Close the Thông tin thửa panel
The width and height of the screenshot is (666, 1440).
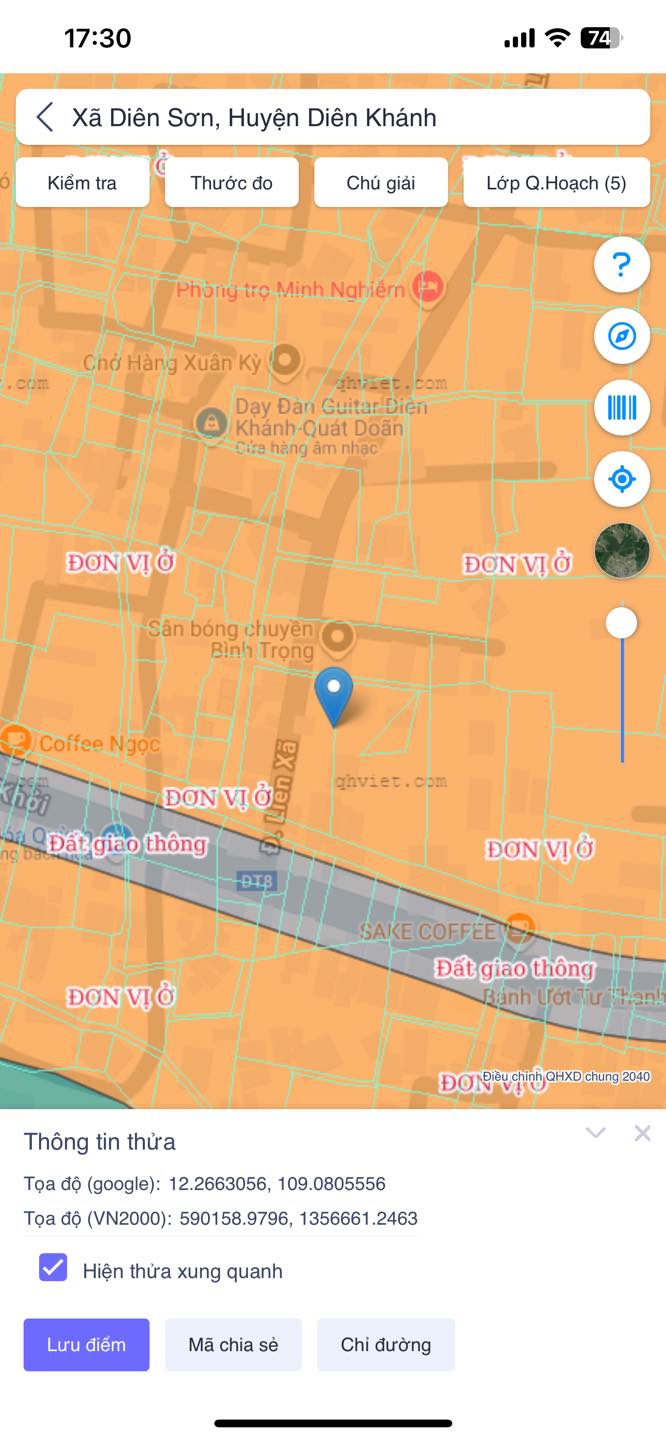point(643,1133)
